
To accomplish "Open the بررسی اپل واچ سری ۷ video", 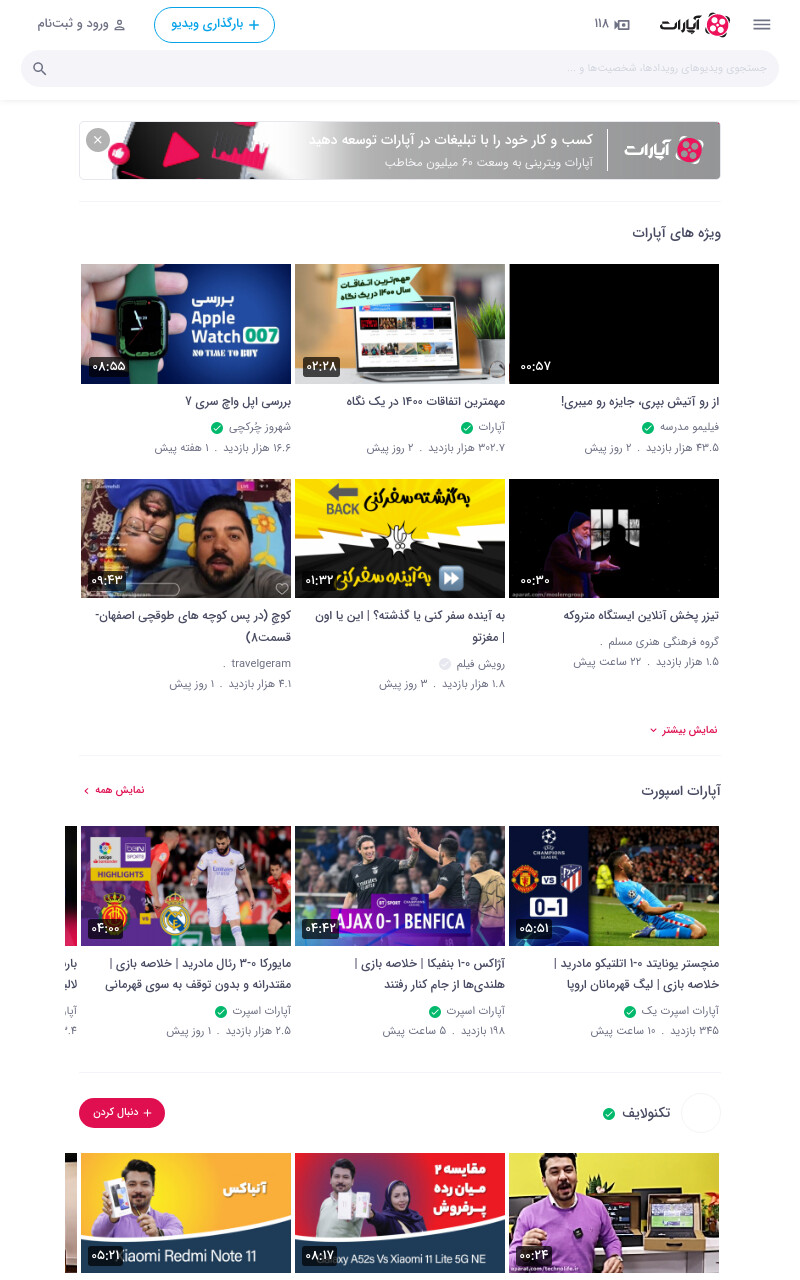I will point(186,324).
